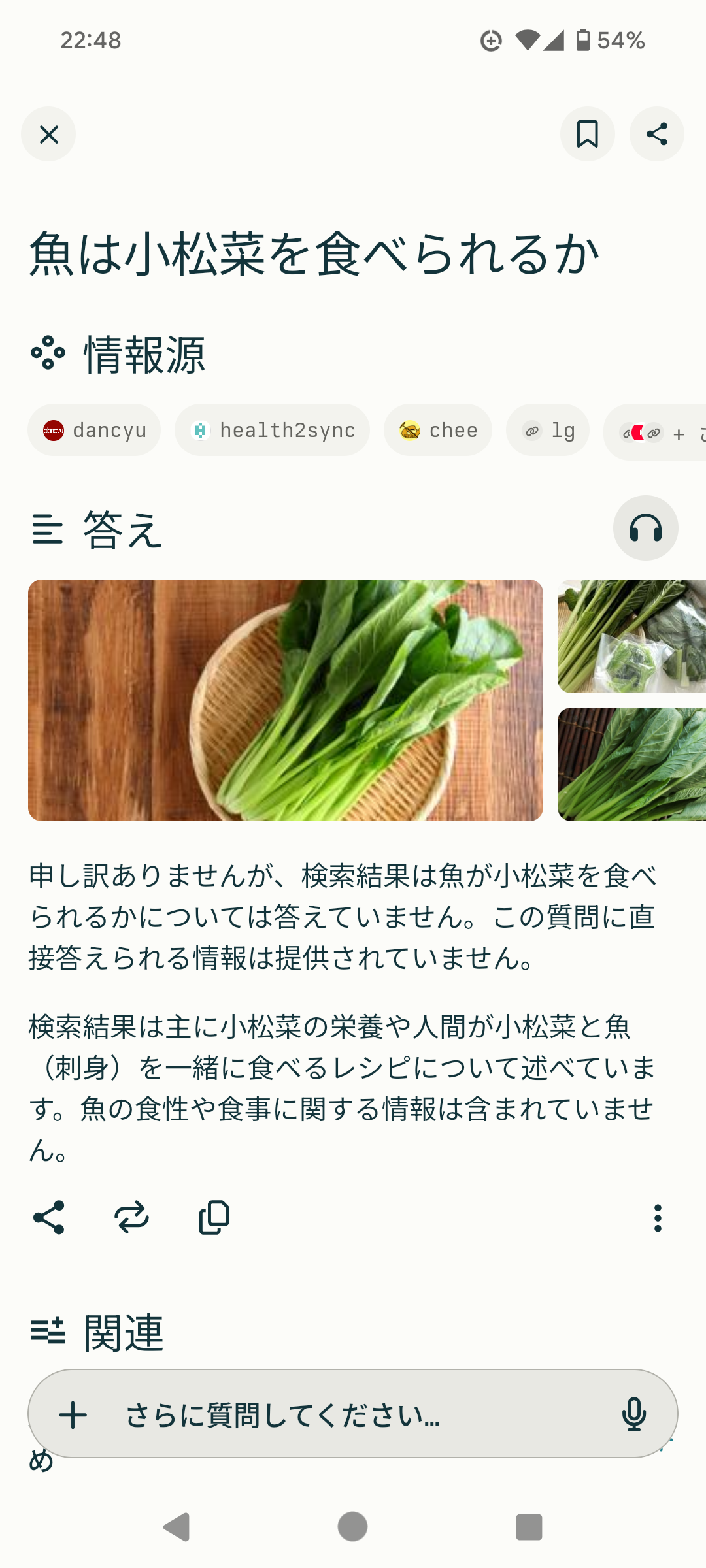
Task: Open the chee source chip
Action: pyautogui.click(x=437, y=431)
